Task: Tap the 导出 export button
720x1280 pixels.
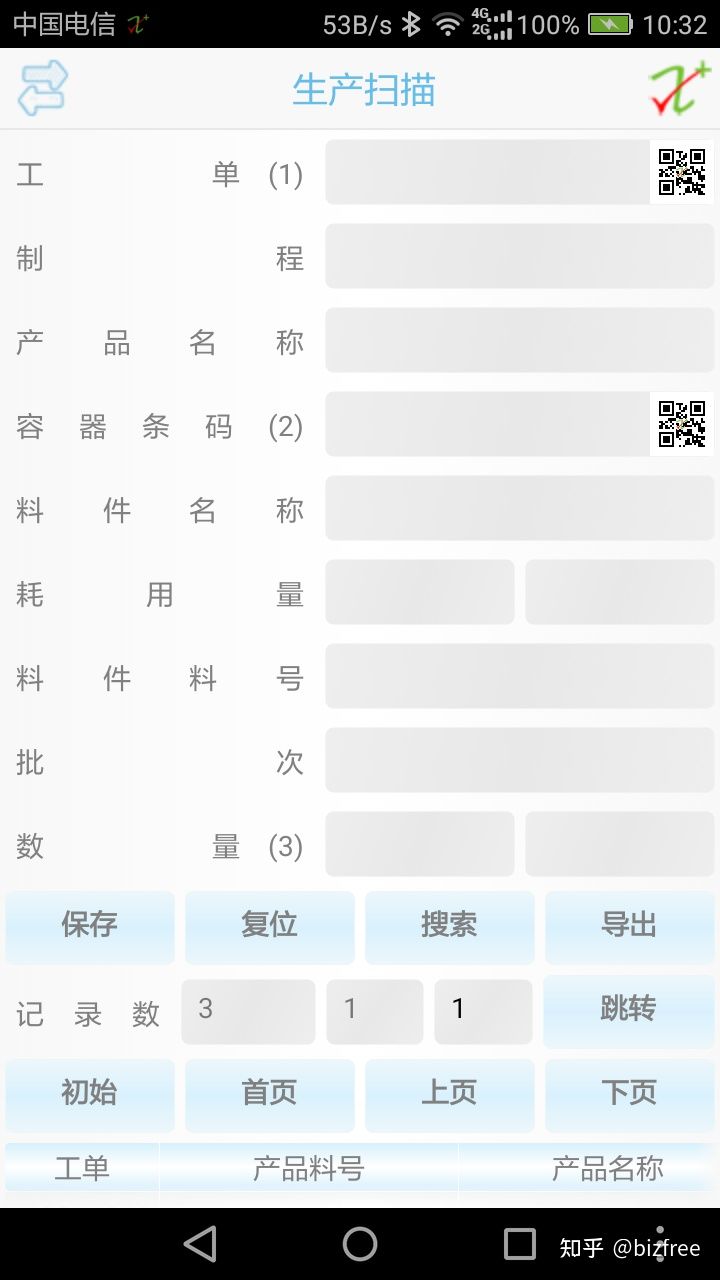Action: pyautogui.click(x=629, y=926)
